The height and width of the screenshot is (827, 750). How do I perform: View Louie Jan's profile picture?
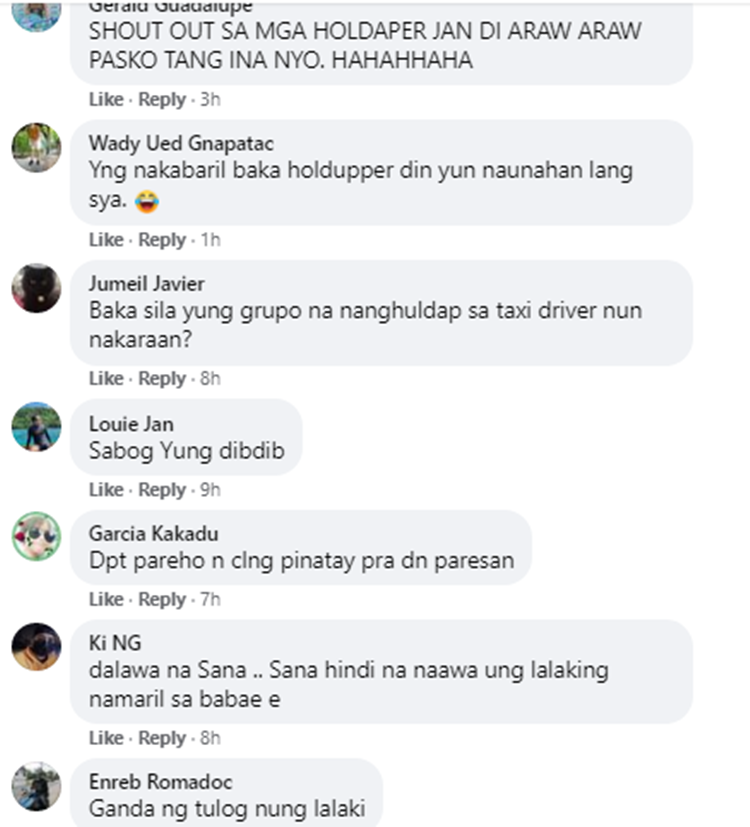point(37,428)
